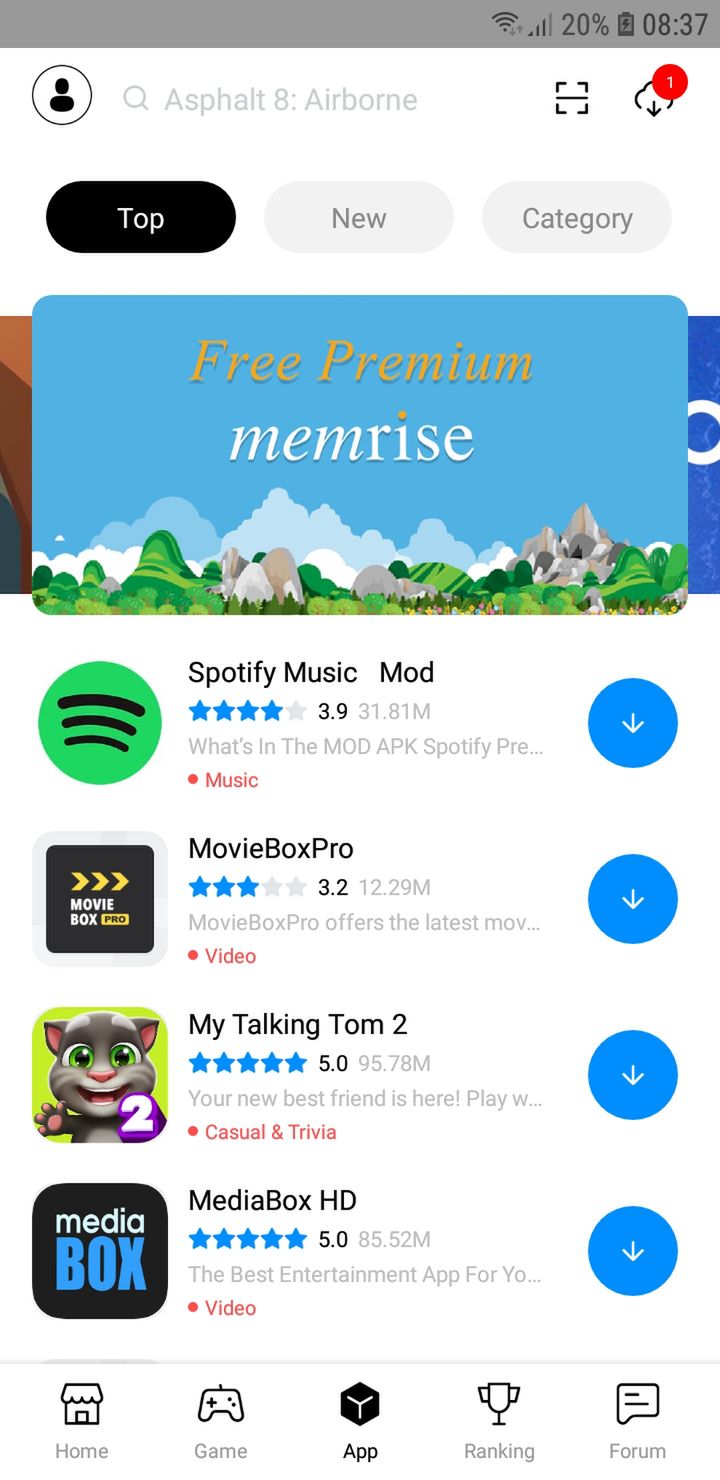Download Spotify Music Mod
720x1480 pixels.
point(633,723)
